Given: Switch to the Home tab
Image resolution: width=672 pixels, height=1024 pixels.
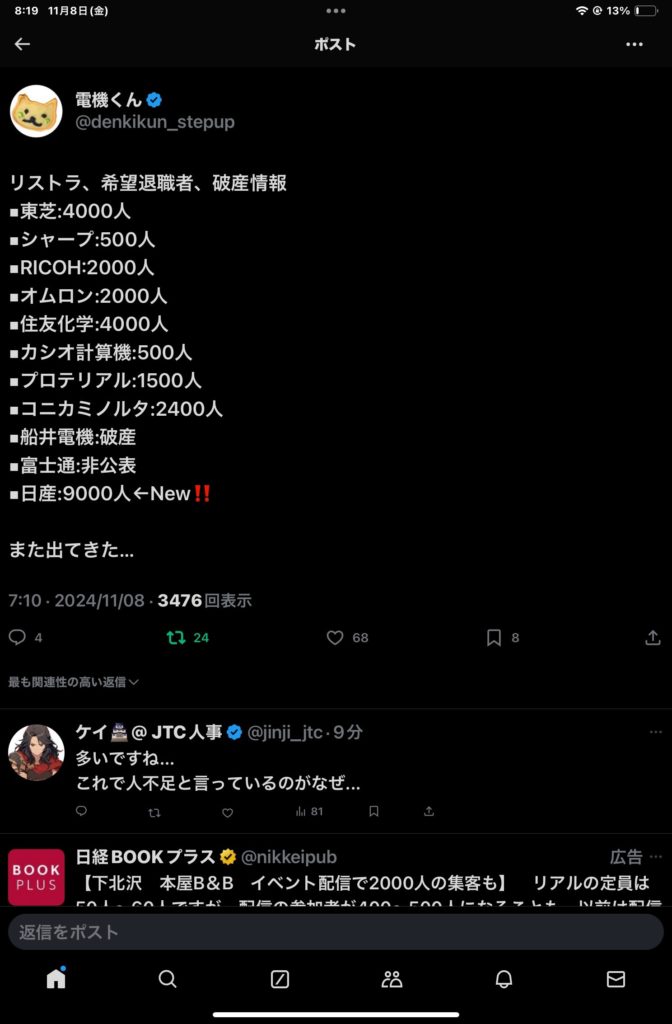Looking at the screenshot, I should click(x=56, y=979).
